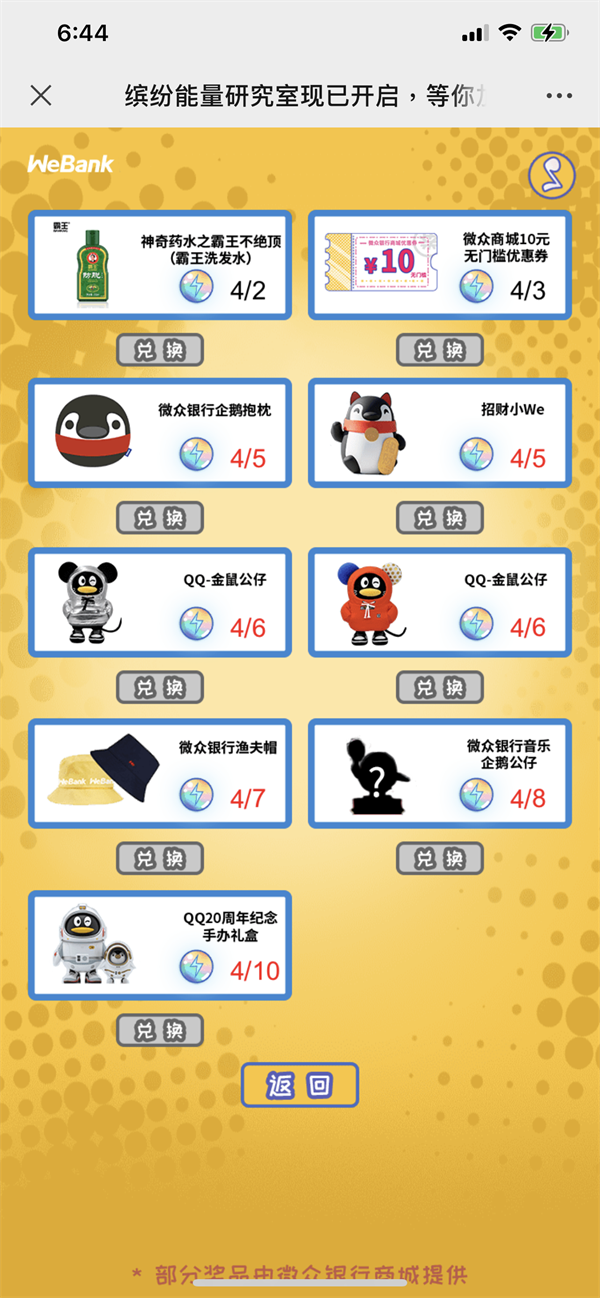The width and height of the screenshot is (600, 1298).
Task: Exchange energy for 招财小We
Action: click(440, 518)
